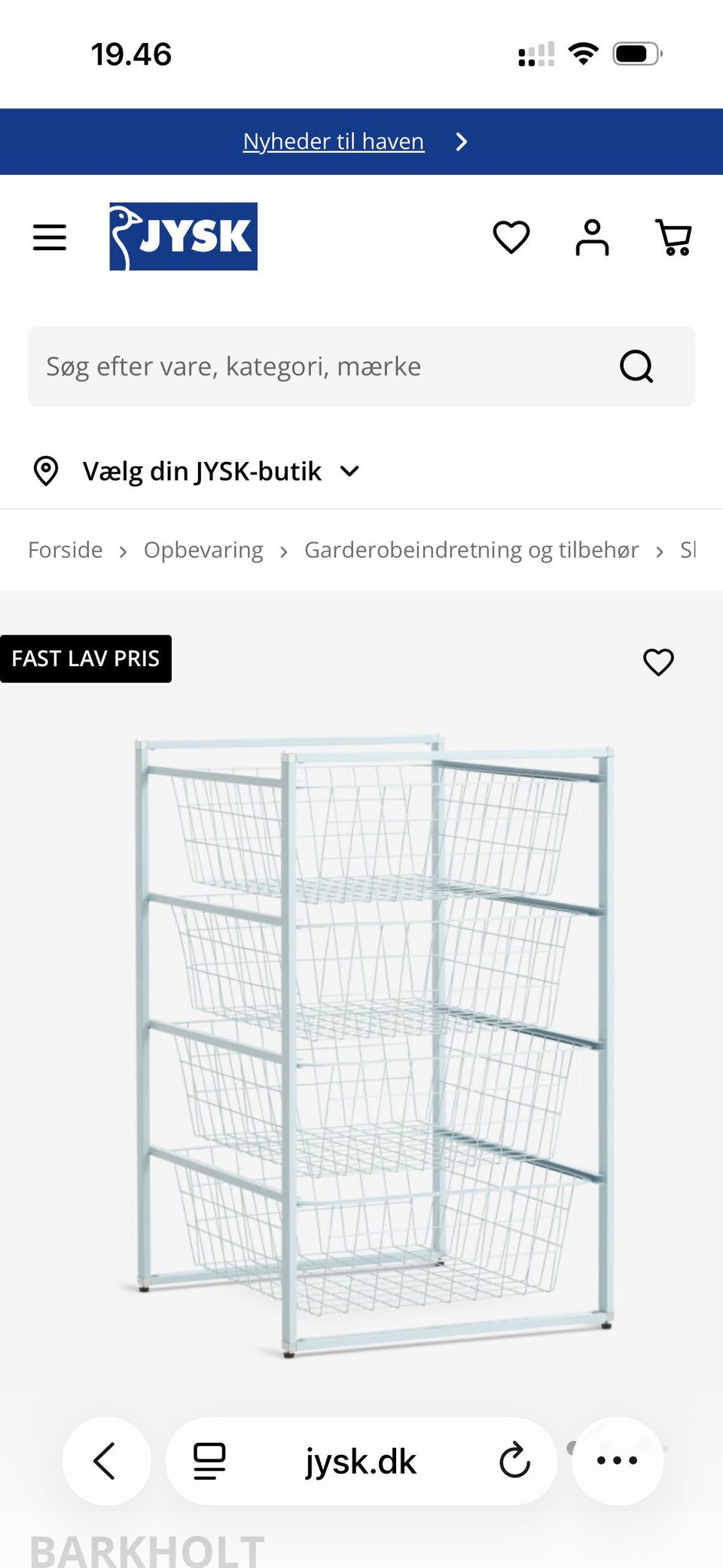Click 'Garderobeindretning og tilbehør' breadcrumb
The image size is (723, 1568).
(471, 549)
